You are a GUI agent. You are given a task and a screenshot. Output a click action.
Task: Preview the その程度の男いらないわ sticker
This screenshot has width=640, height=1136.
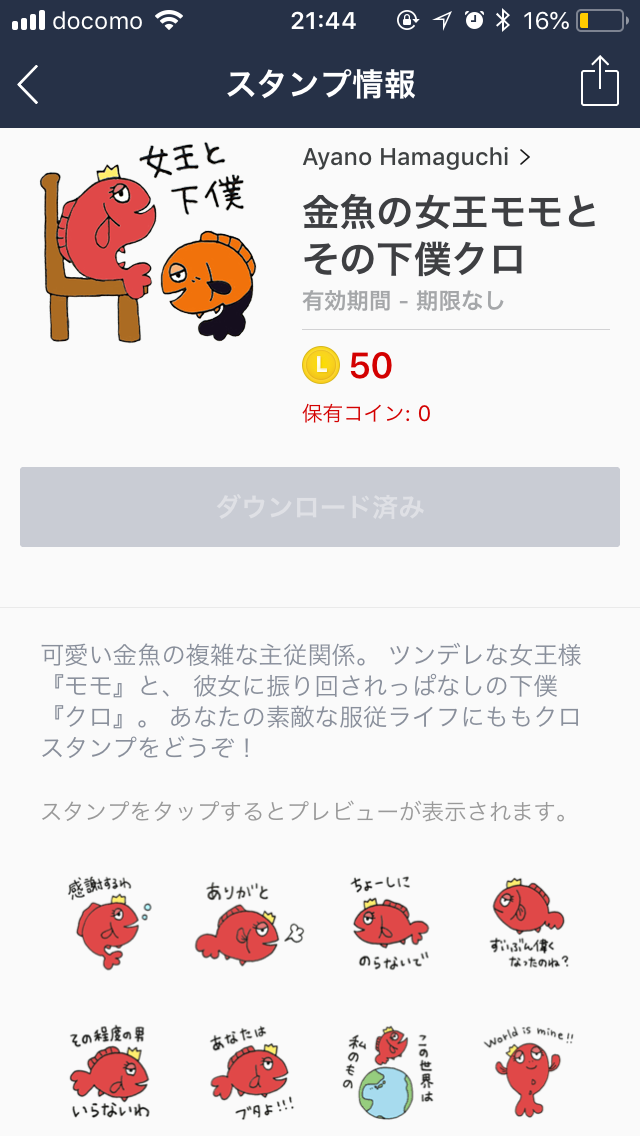click(x=106, y=1065)
